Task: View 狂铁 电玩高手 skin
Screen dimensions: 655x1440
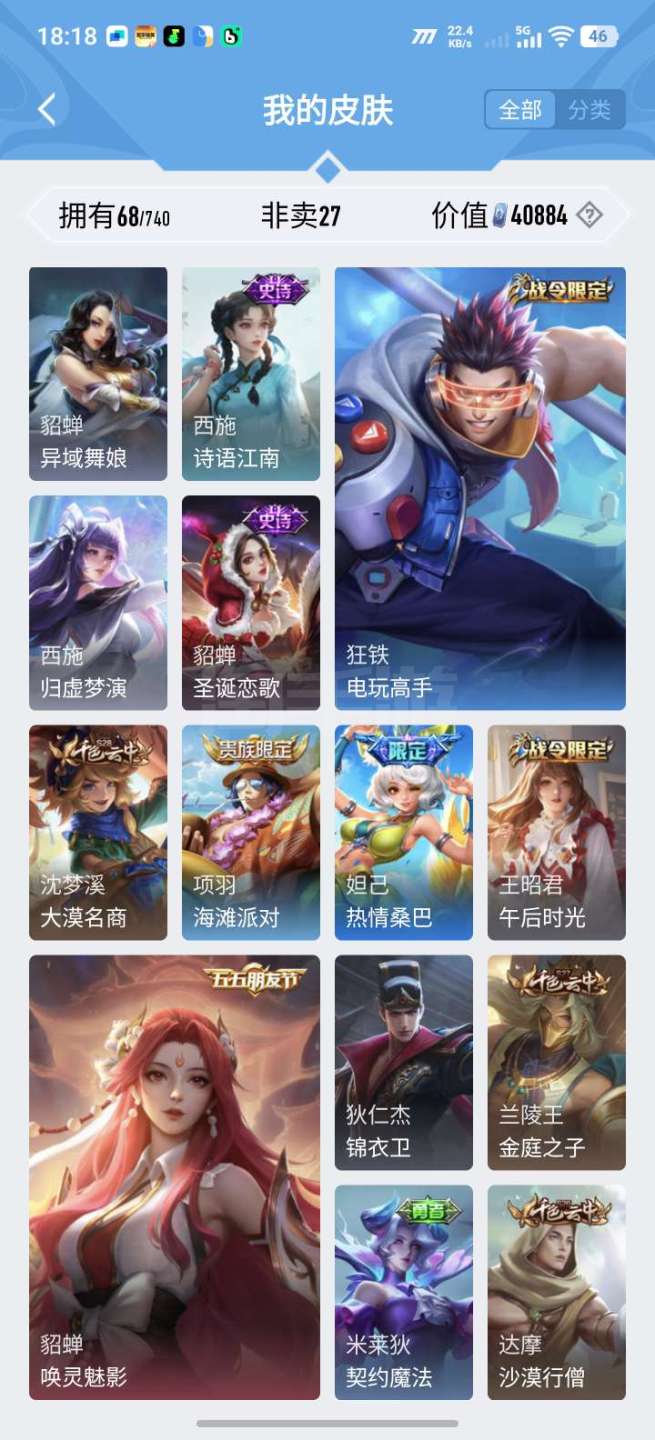Action: [480, 488]
